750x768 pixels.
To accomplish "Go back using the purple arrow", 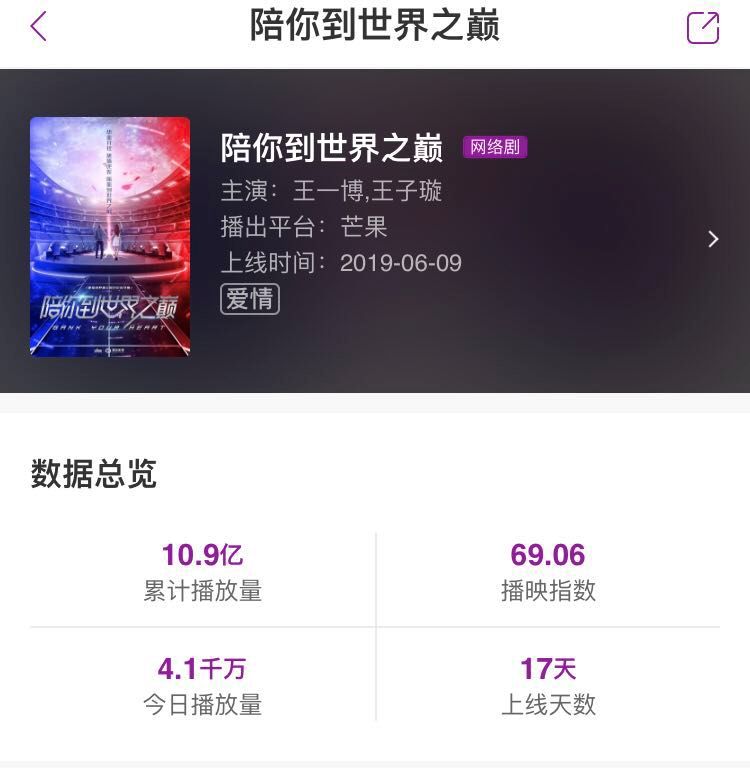I will point(39,27).
